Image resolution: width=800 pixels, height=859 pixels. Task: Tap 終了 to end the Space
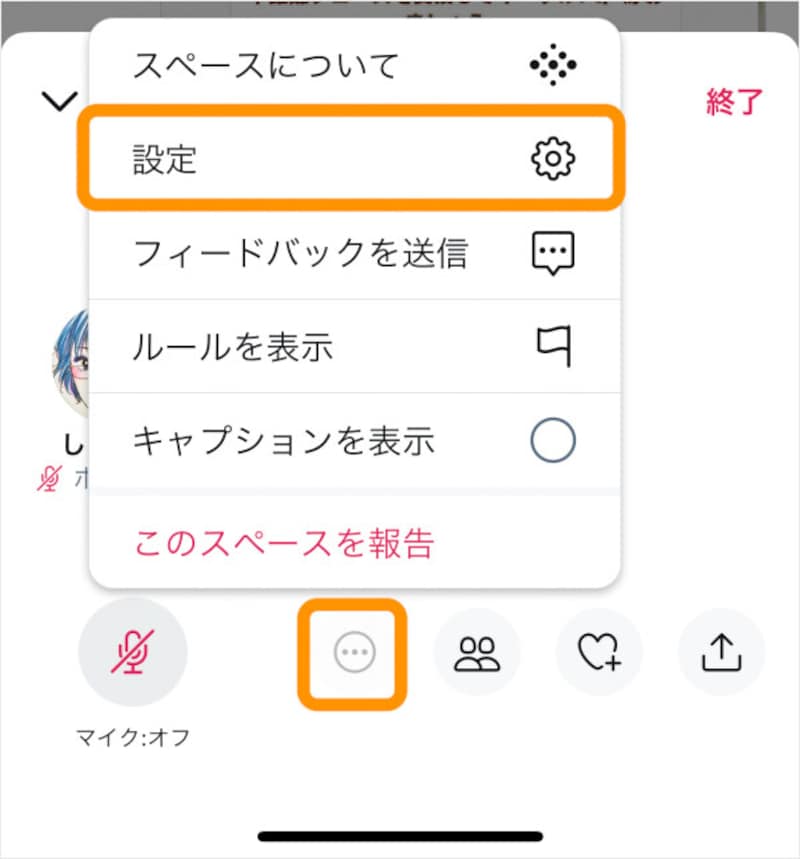(736, 102)
